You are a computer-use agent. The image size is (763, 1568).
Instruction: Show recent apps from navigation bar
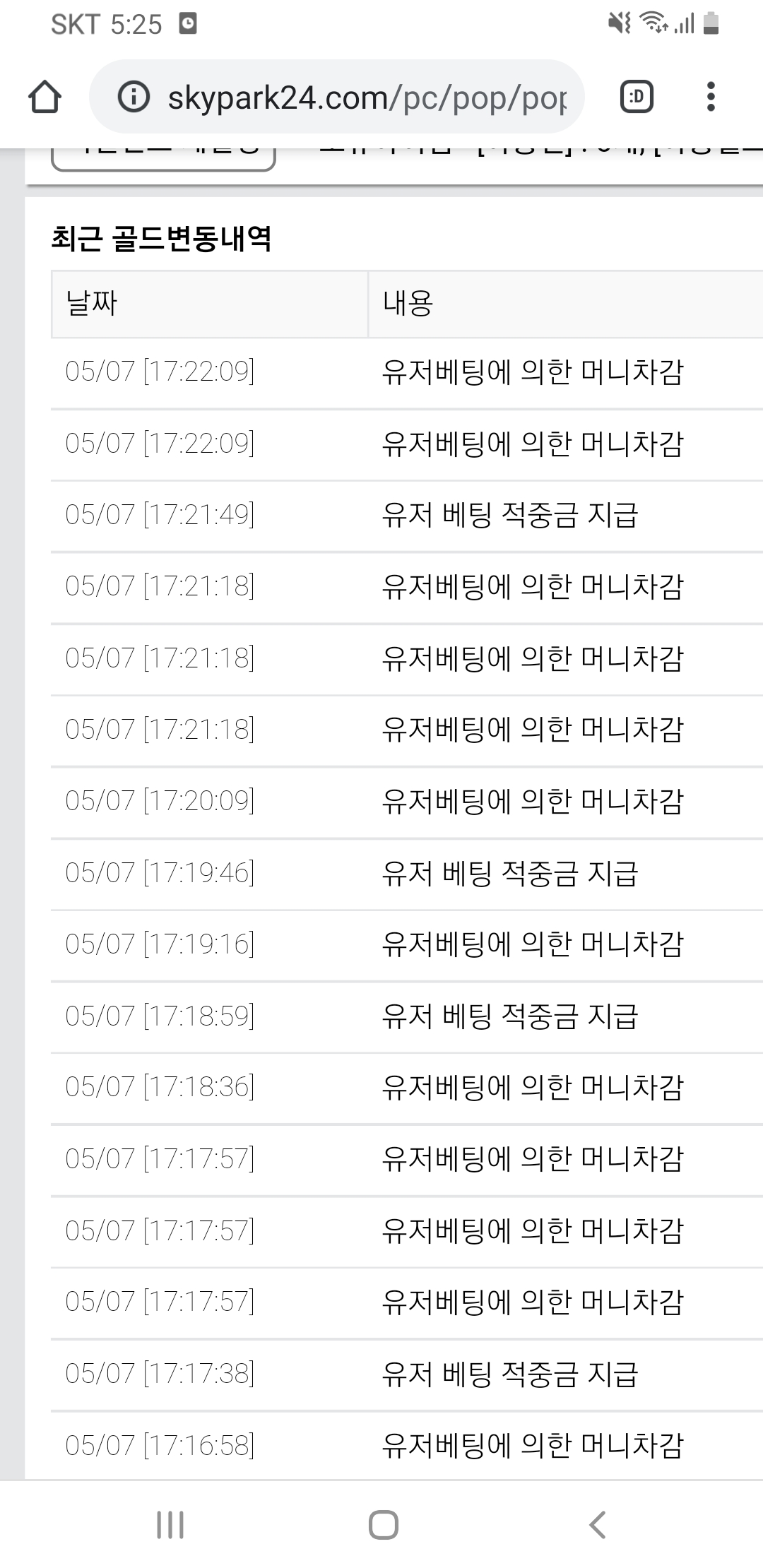(x=170, y=1524)
